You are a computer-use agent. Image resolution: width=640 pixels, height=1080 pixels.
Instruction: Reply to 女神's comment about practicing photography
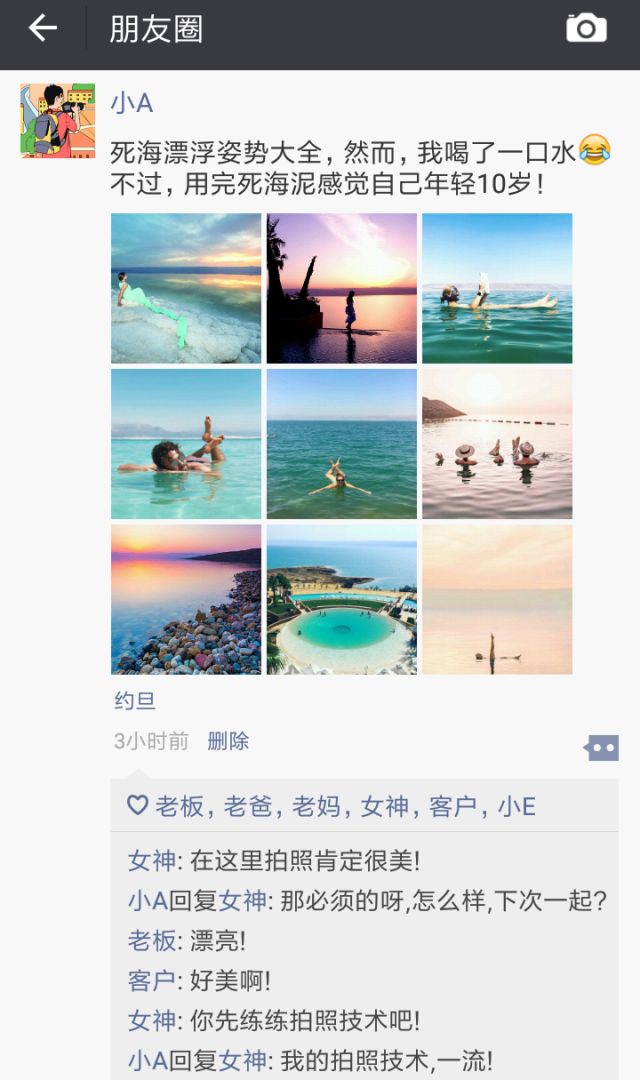[300, 1020]
